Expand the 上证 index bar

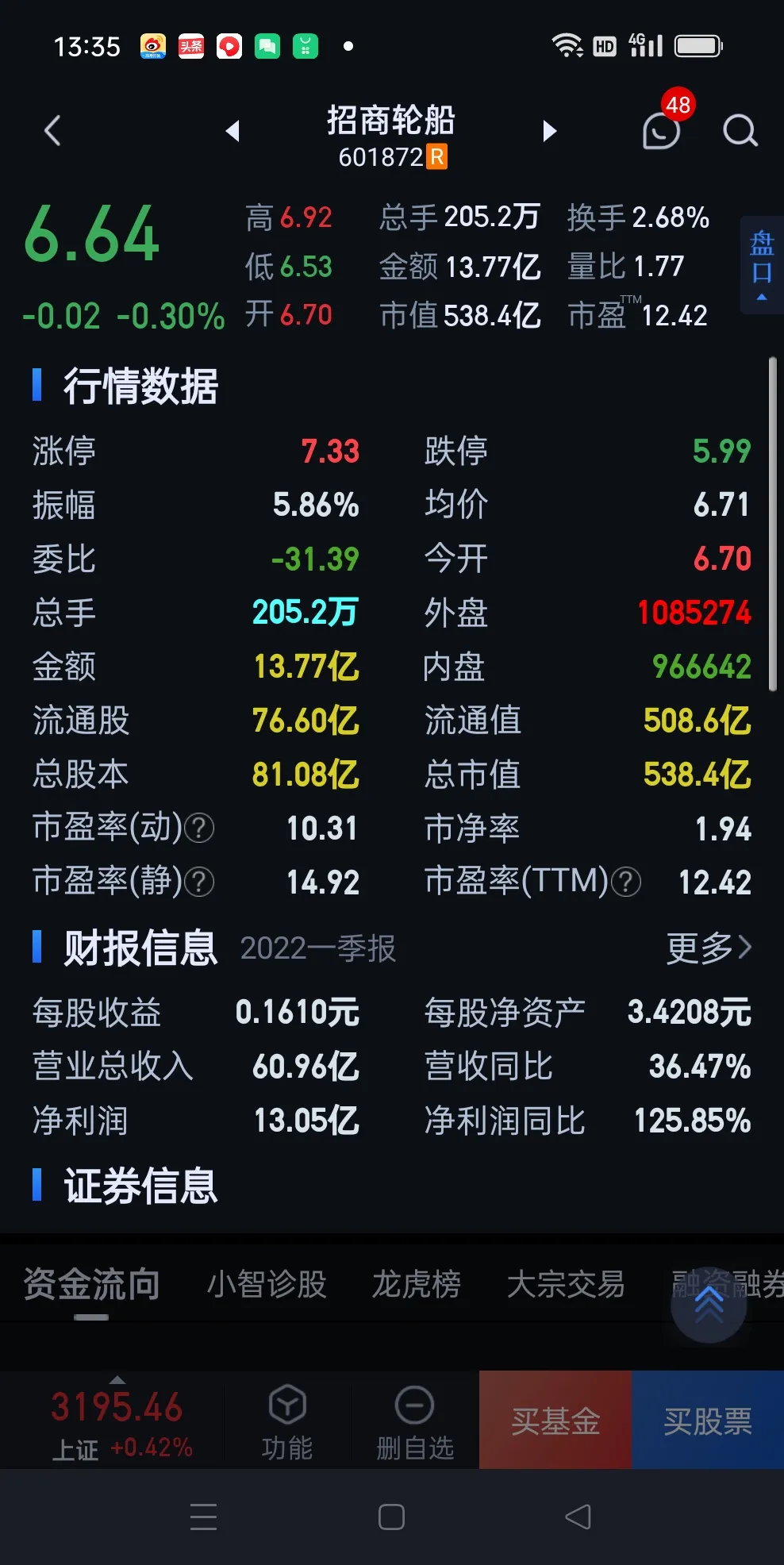click(117, 1421)
